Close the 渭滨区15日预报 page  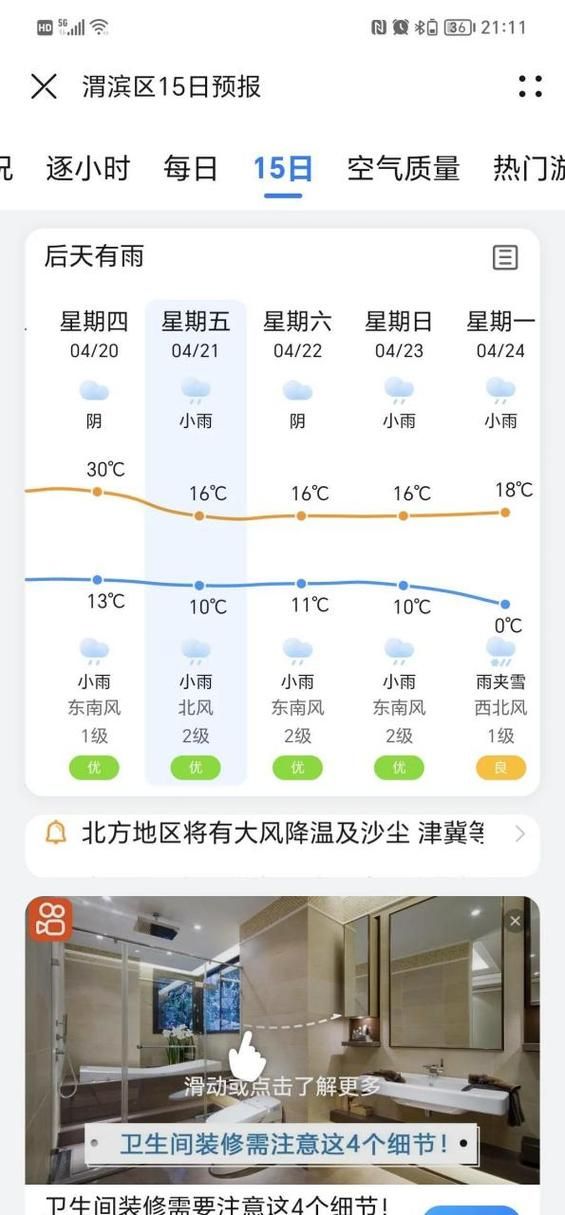(43, 86)
